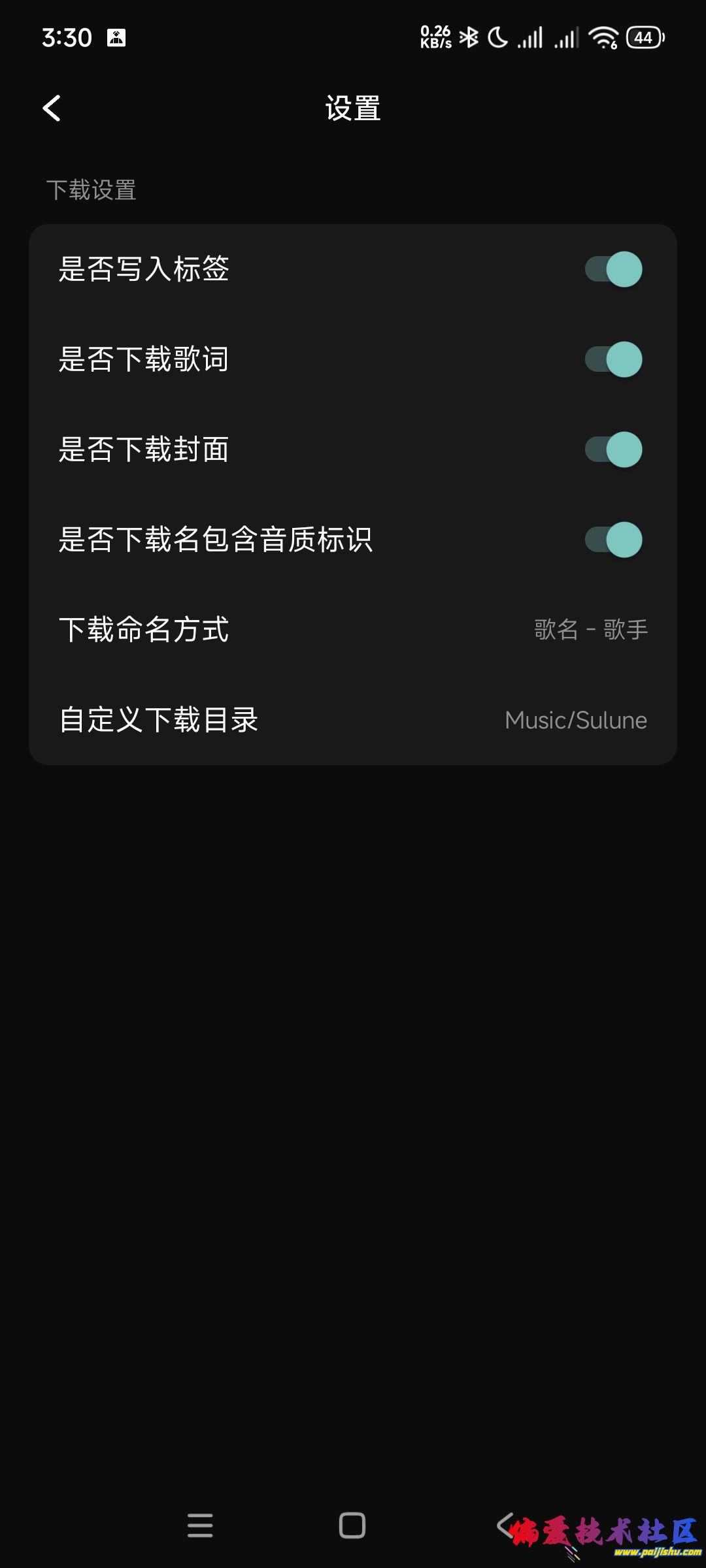
Task: Toggle 是否下载名包含音质标识 switch
Action: (x=613, y=540)
